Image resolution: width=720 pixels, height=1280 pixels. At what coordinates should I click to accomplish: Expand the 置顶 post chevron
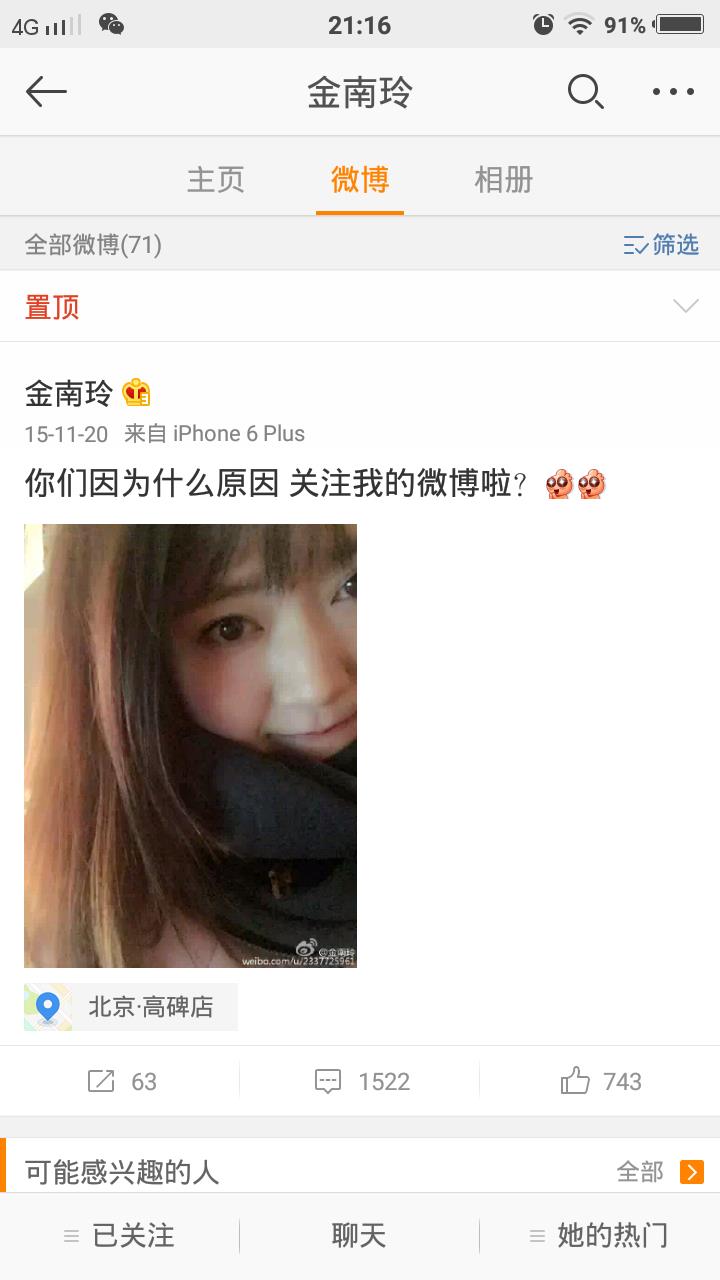[x=686, y=306]
